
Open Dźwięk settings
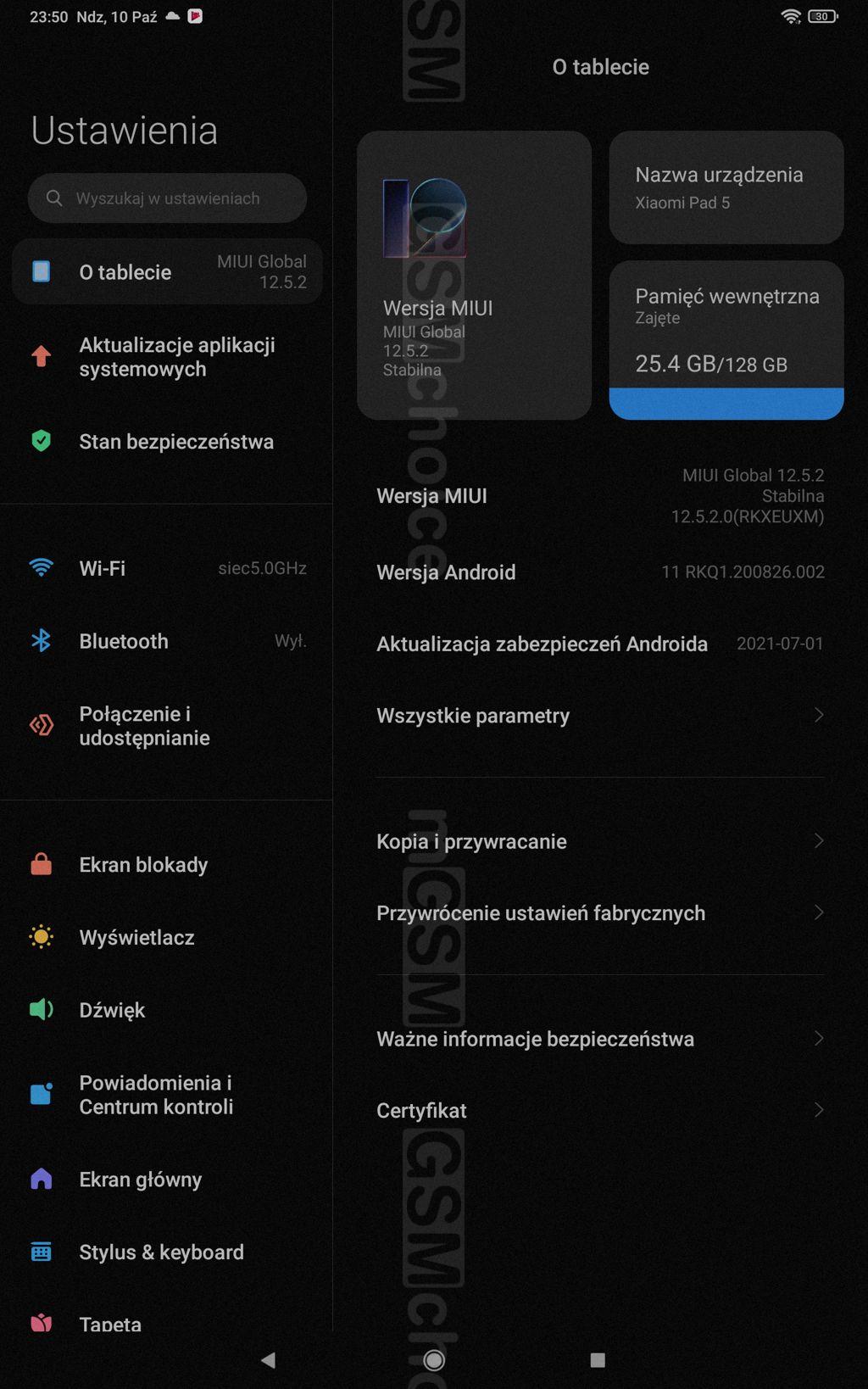coord(167,1010)
